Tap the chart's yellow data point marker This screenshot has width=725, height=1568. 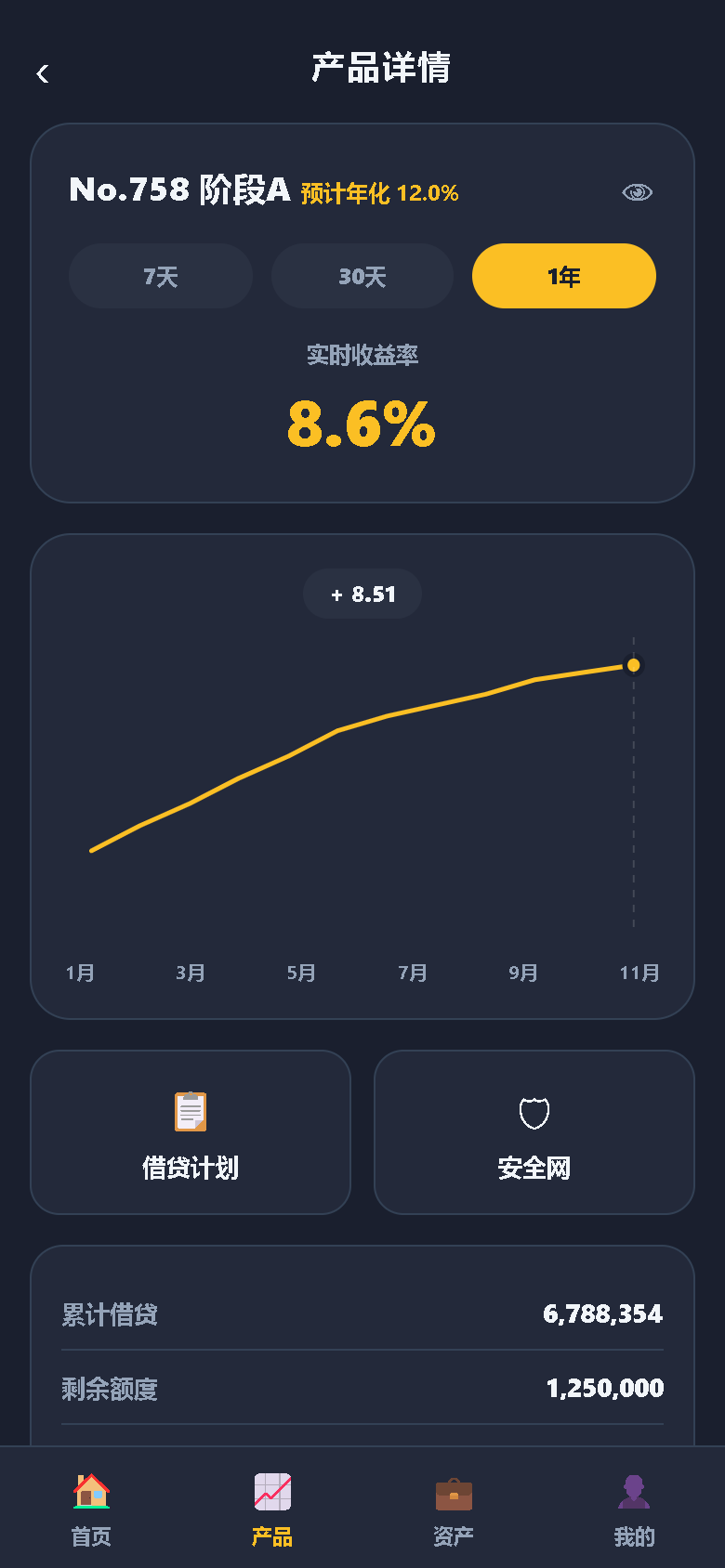[634, 665]
